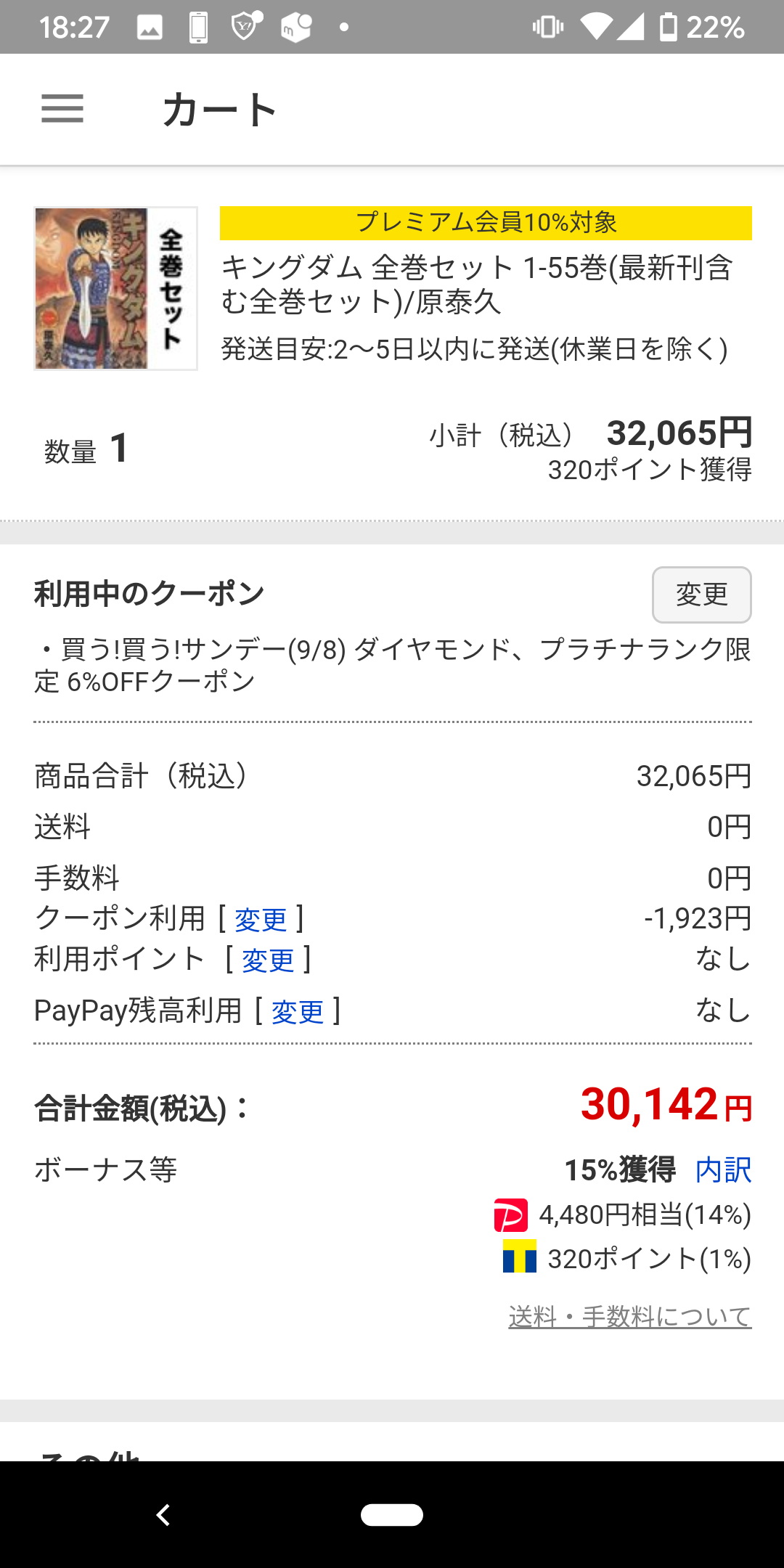Expand the 内訳 bonus breakdown
Viewport: 784px width, 1568px height.
coord(724,1169)
